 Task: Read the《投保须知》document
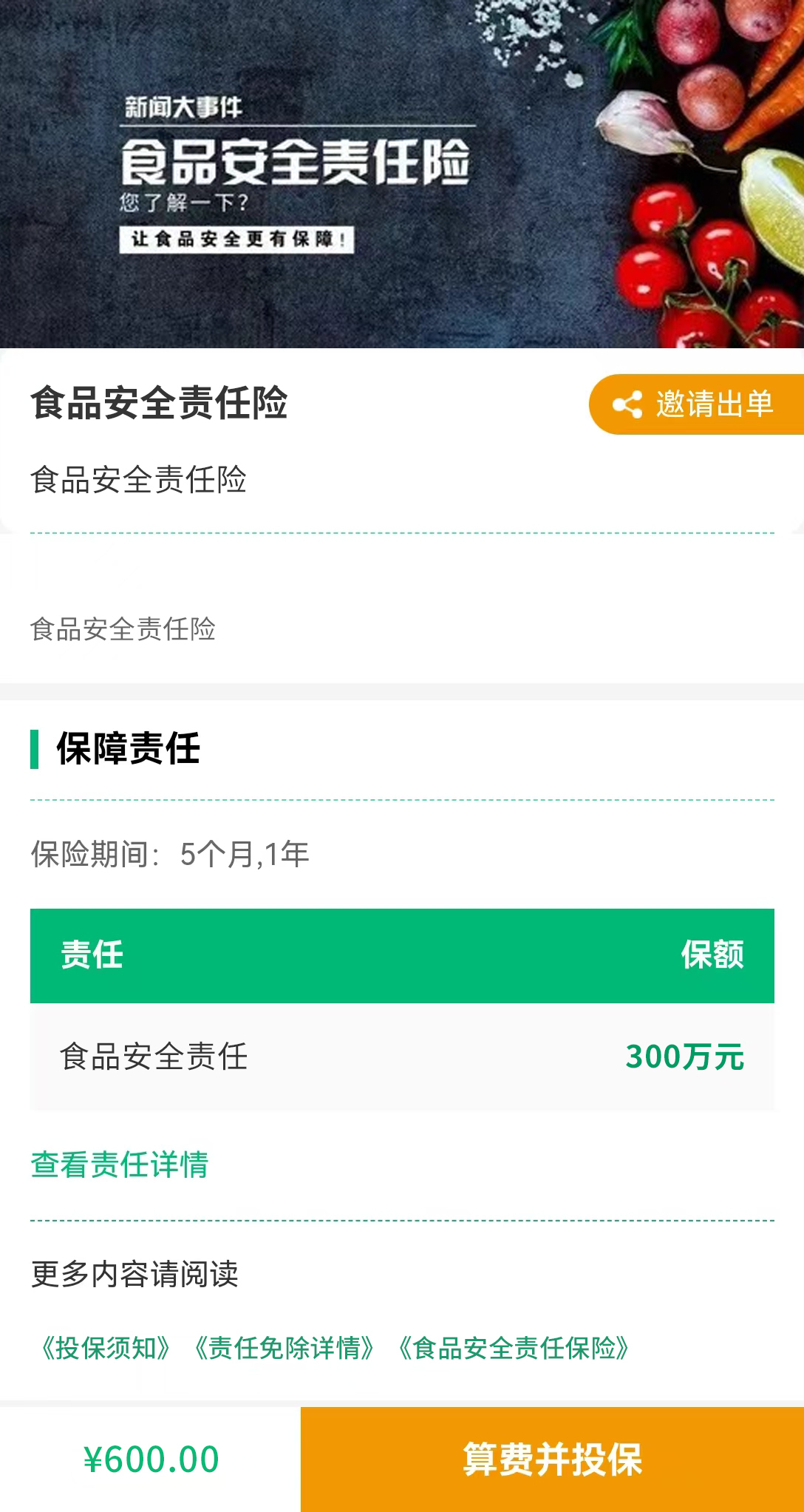106,1348
